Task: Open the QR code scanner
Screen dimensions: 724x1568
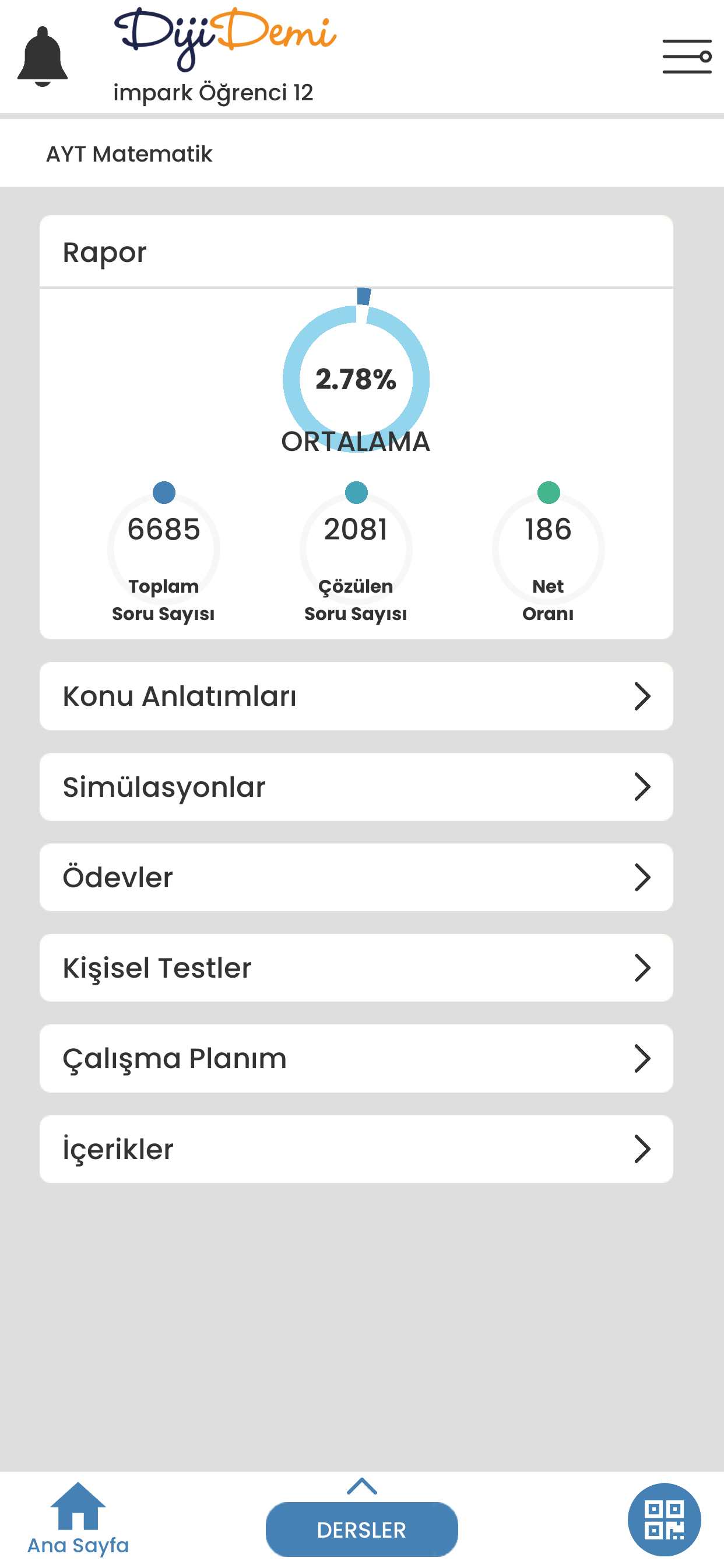Action: pos(664,1520)
